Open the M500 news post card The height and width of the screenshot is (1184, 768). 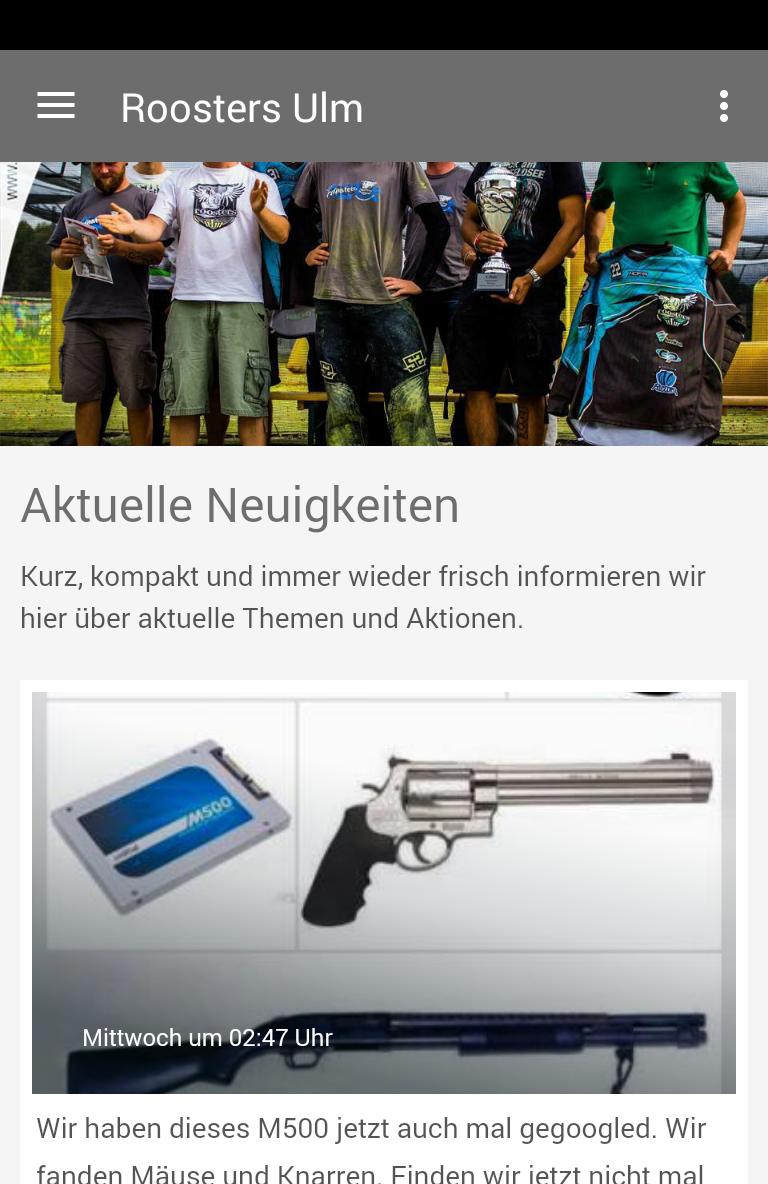384,892
